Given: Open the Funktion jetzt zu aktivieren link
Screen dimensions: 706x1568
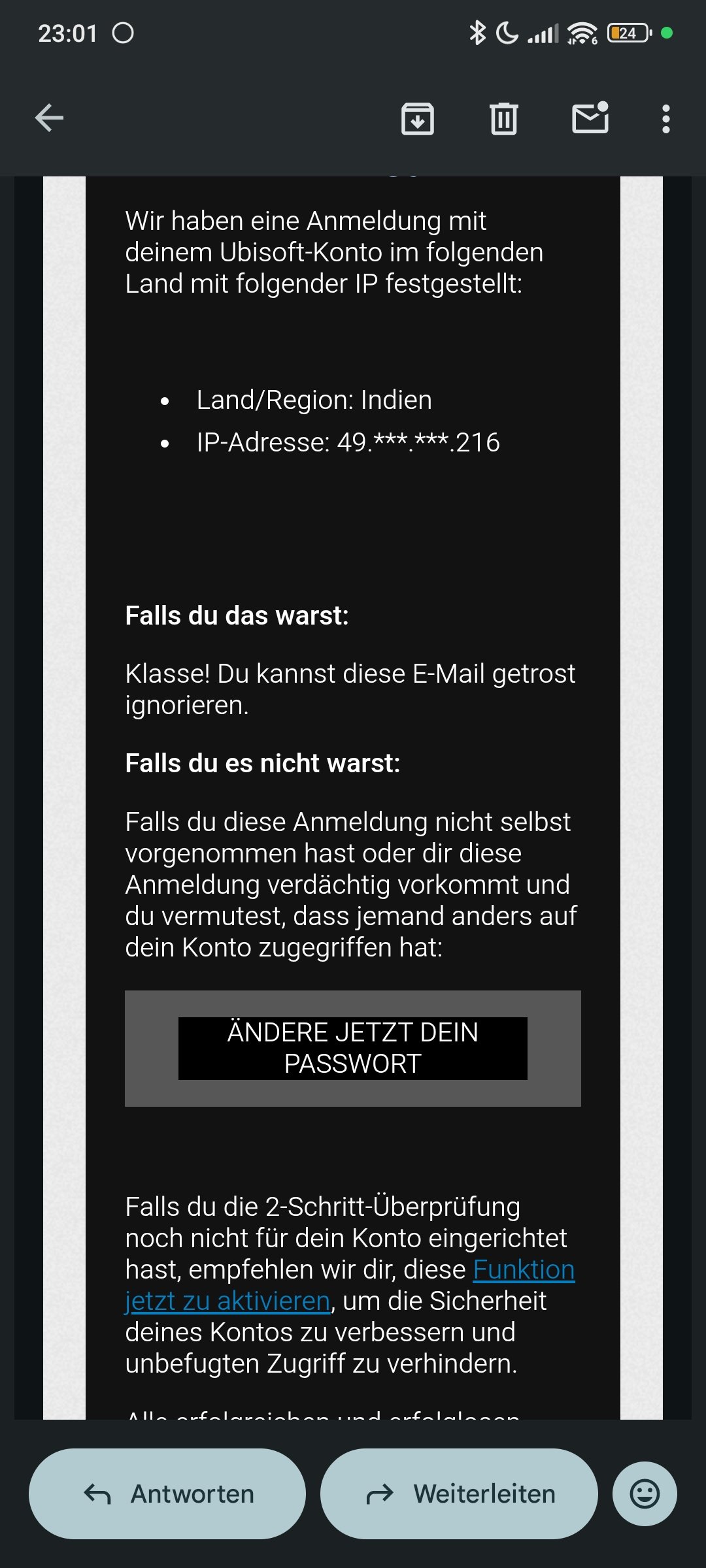Looking at the screenshot, I should pos(523,1270).
